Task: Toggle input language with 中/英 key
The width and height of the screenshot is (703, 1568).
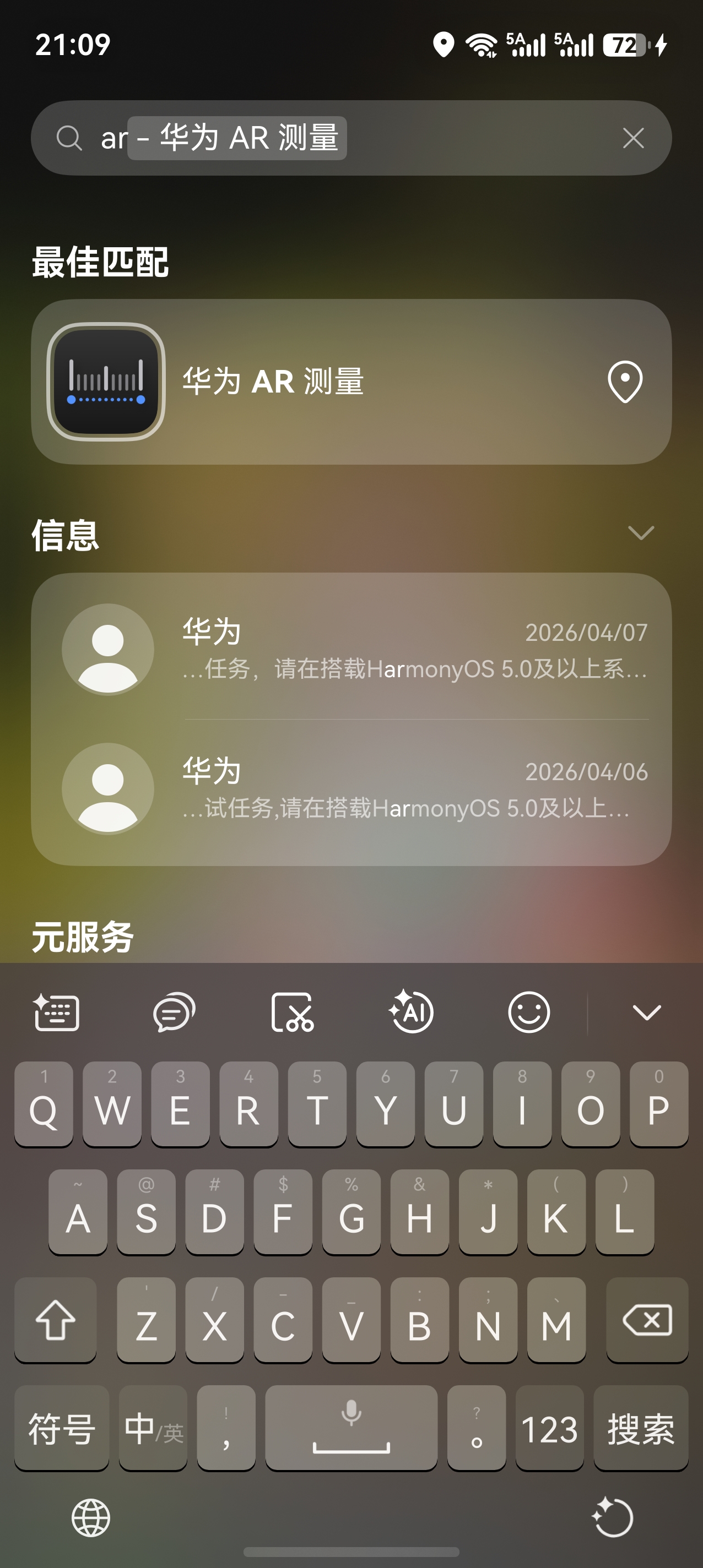Action: click(x=153, y=1428)
